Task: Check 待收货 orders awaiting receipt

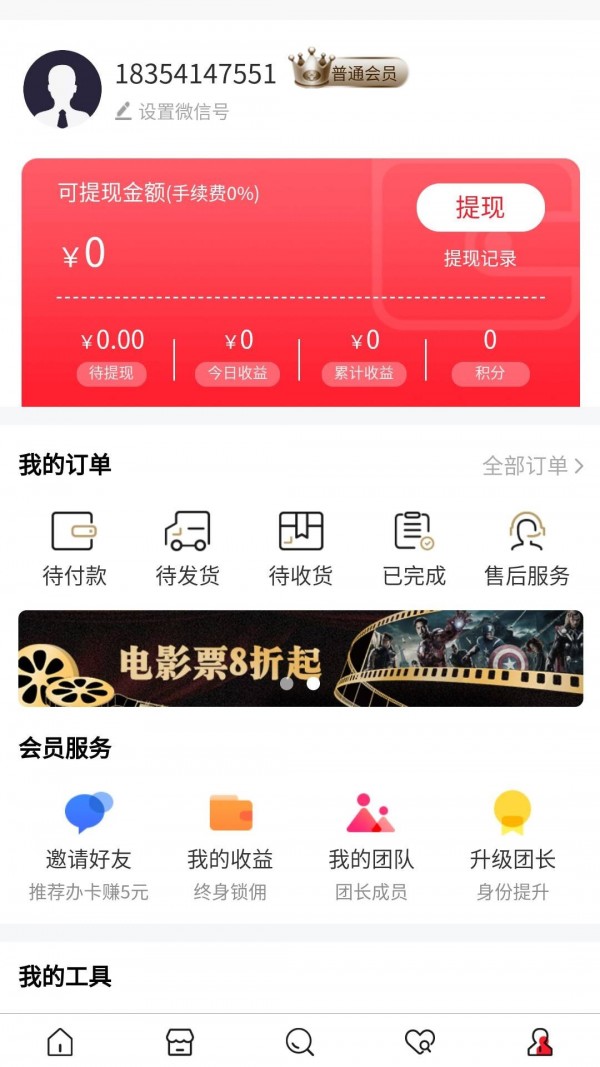Action: coord(301,548)
